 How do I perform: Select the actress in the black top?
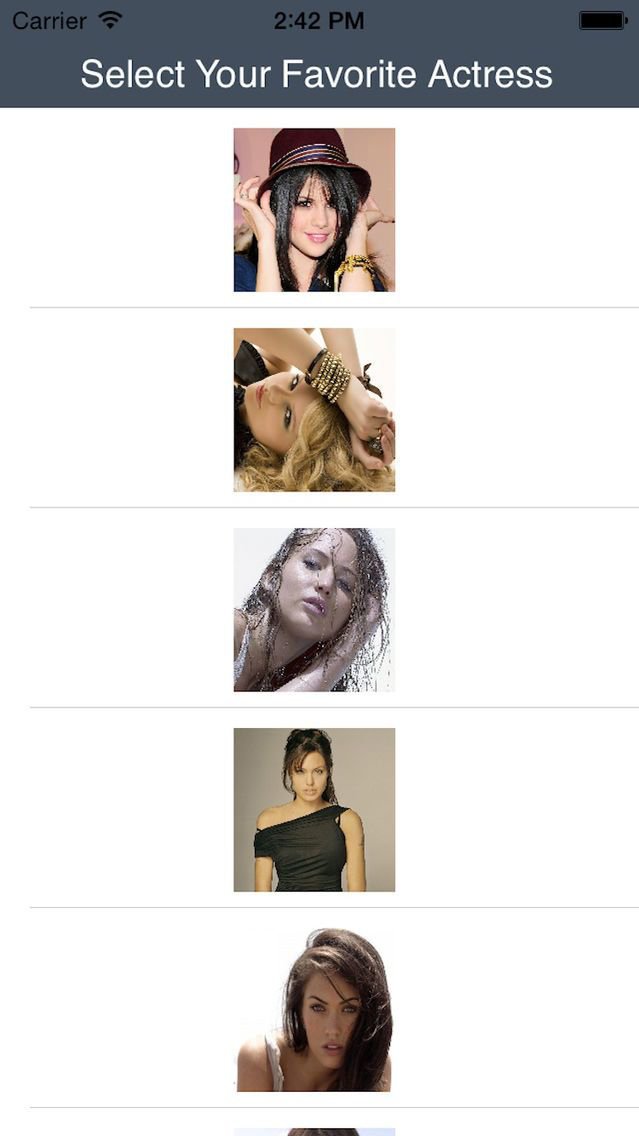pos(314,810)
